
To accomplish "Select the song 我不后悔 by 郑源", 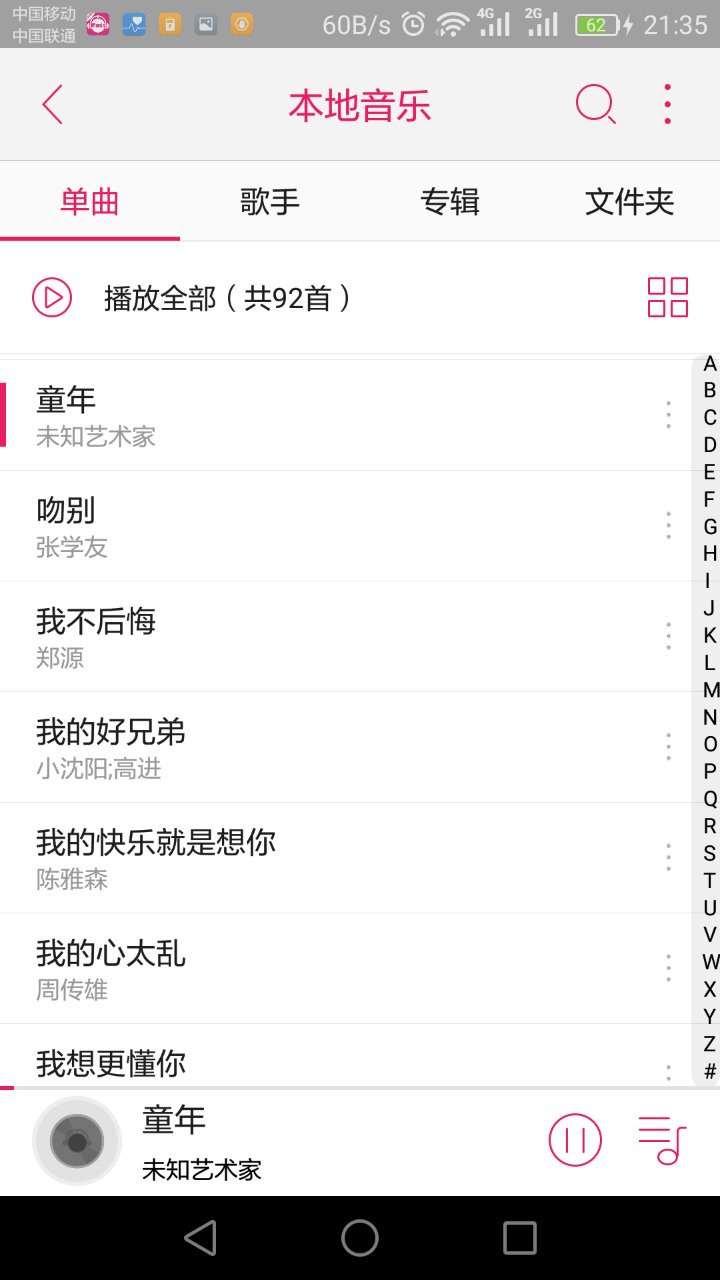I will pyautogui.click(x=300, y=636).
